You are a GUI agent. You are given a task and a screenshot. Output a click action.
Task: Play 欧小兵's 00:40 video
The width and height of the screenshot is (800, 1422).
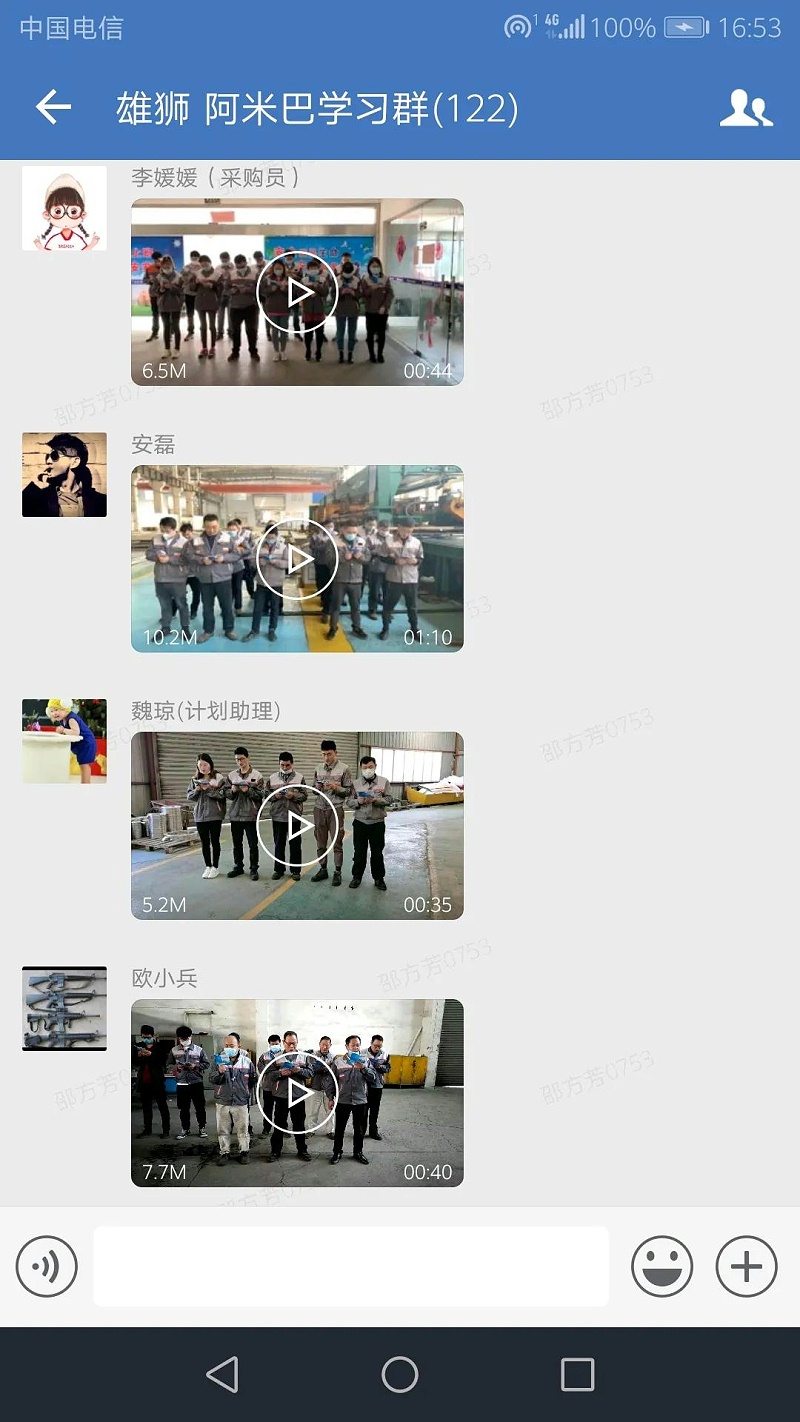[x=297, y=1093]
